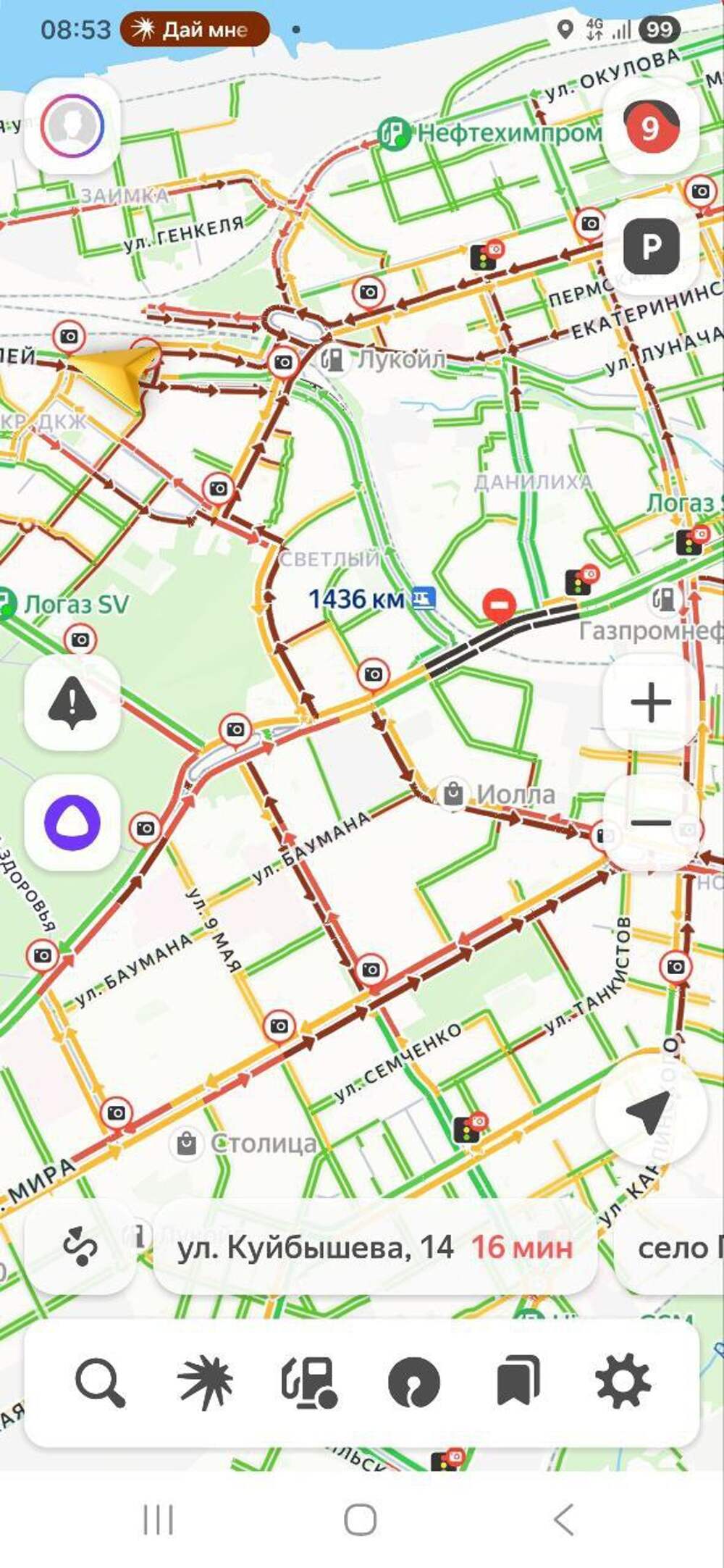The image size is (724, 1568).
Task: Launch Alice voice assistant
Action: point(72,822)
